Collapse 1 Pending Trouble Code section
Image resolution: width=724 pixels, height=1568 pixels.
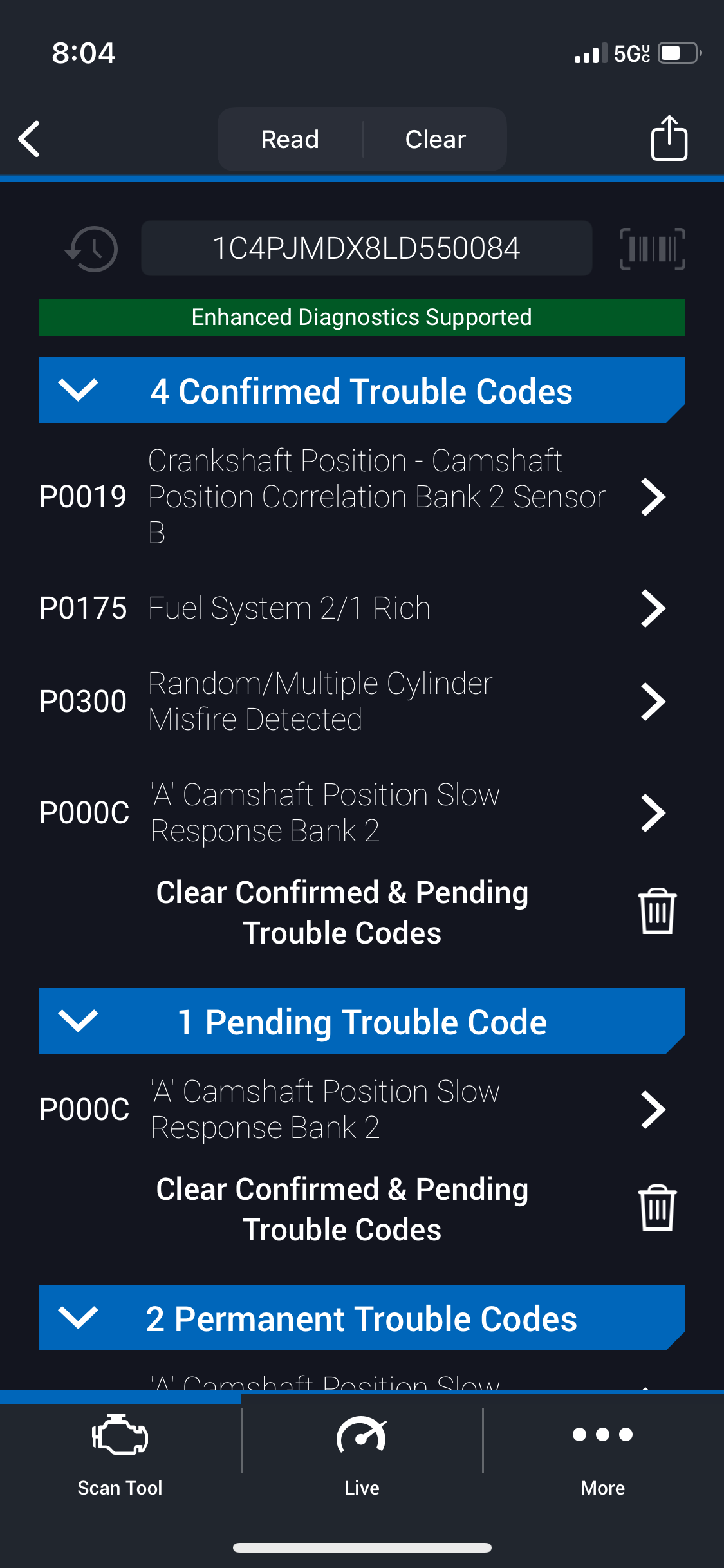[362, 1021]
